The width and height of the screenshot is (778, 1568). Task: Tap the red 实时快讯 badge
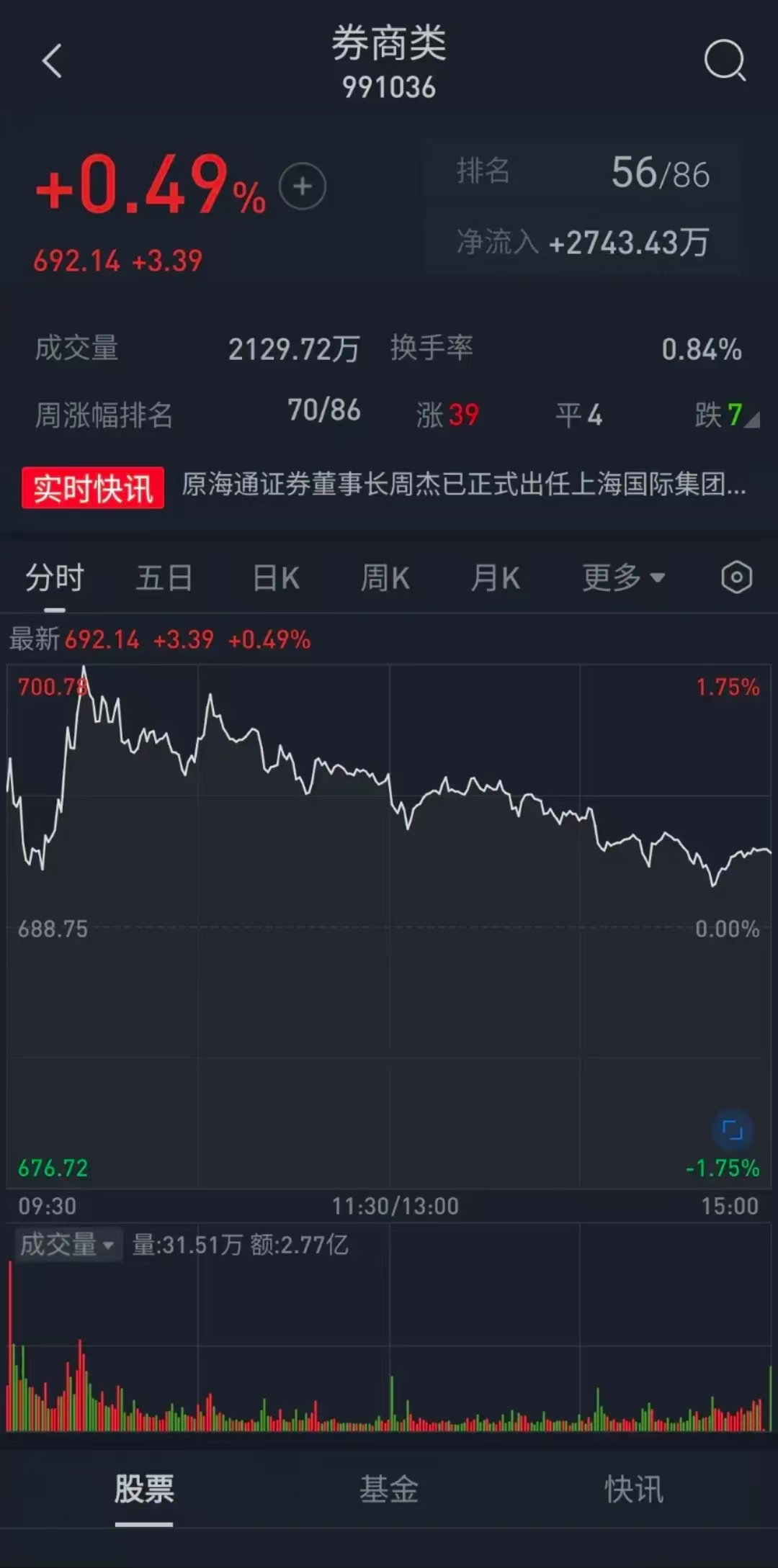click(92, 487)
